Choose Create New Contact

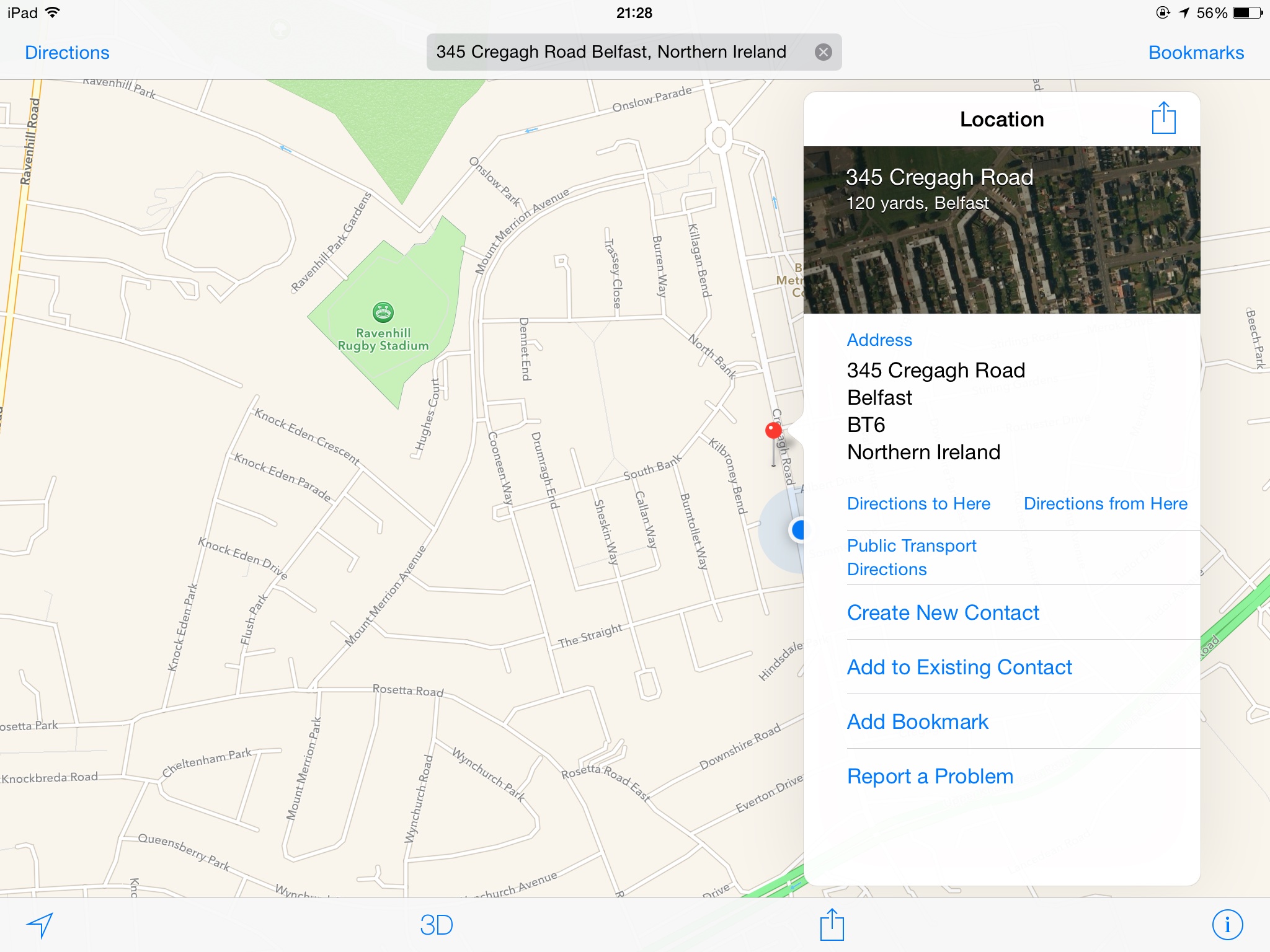click(943, 612)
